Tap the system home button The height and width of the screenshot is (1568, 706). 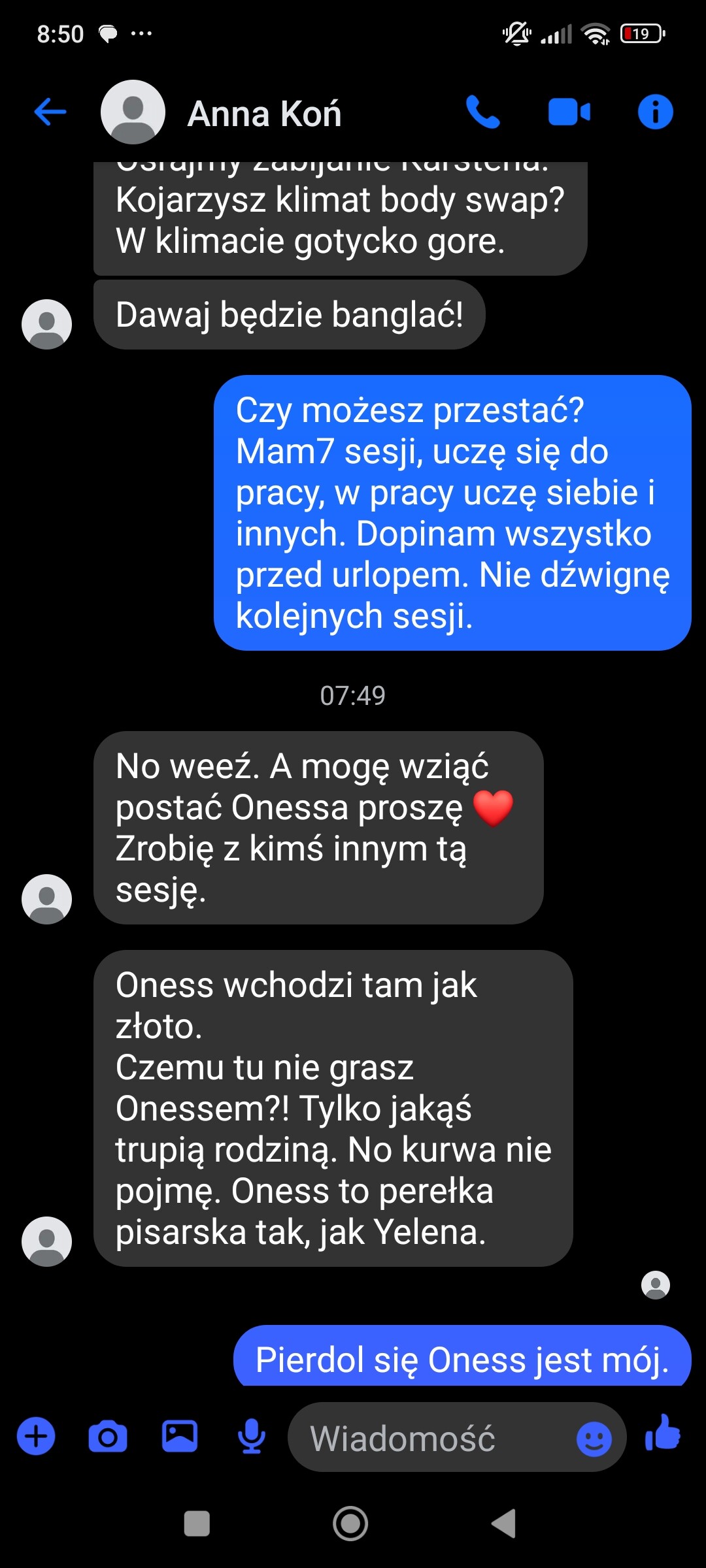pos(351,1524)
